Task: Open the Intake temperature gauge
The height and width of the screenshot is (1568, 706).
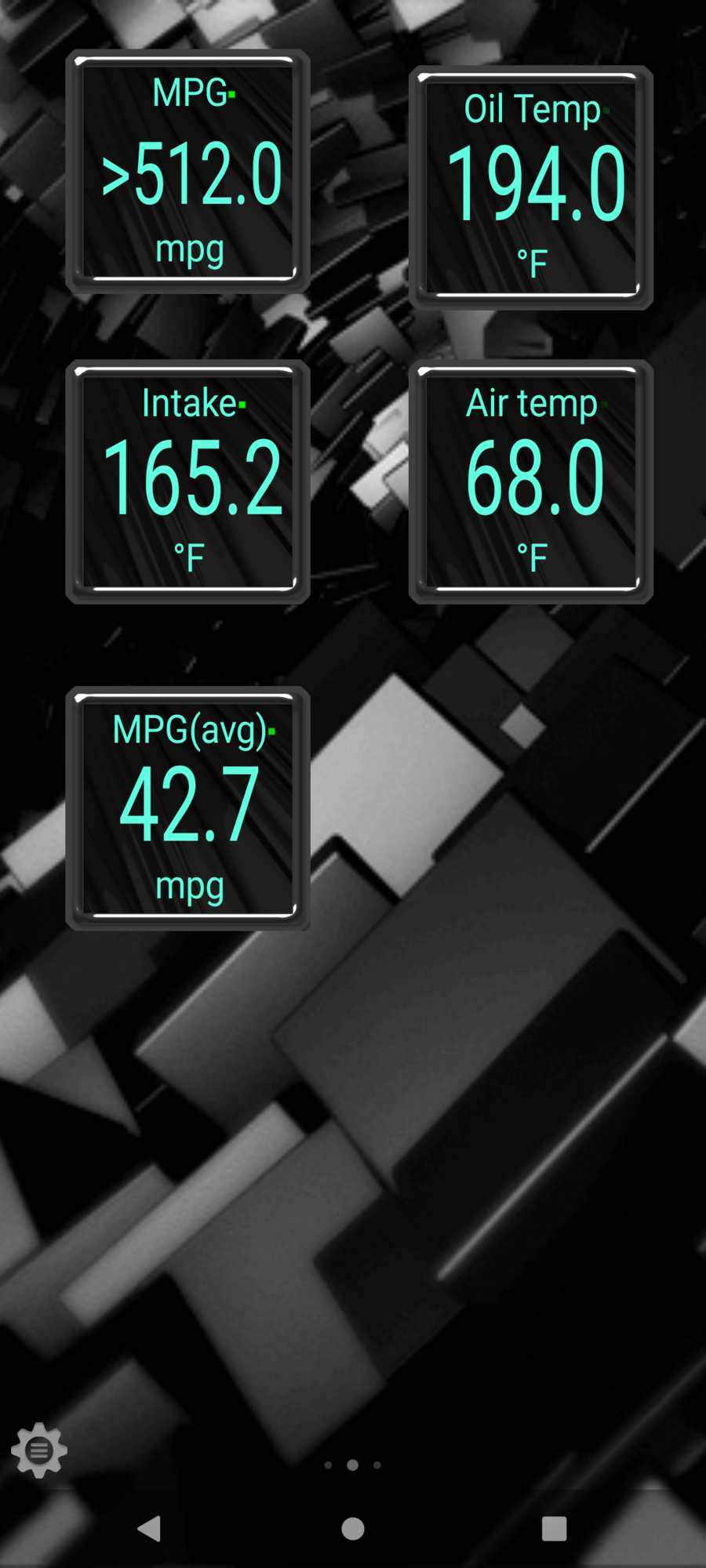Action: pyautogui.click(x=188, y=481)
